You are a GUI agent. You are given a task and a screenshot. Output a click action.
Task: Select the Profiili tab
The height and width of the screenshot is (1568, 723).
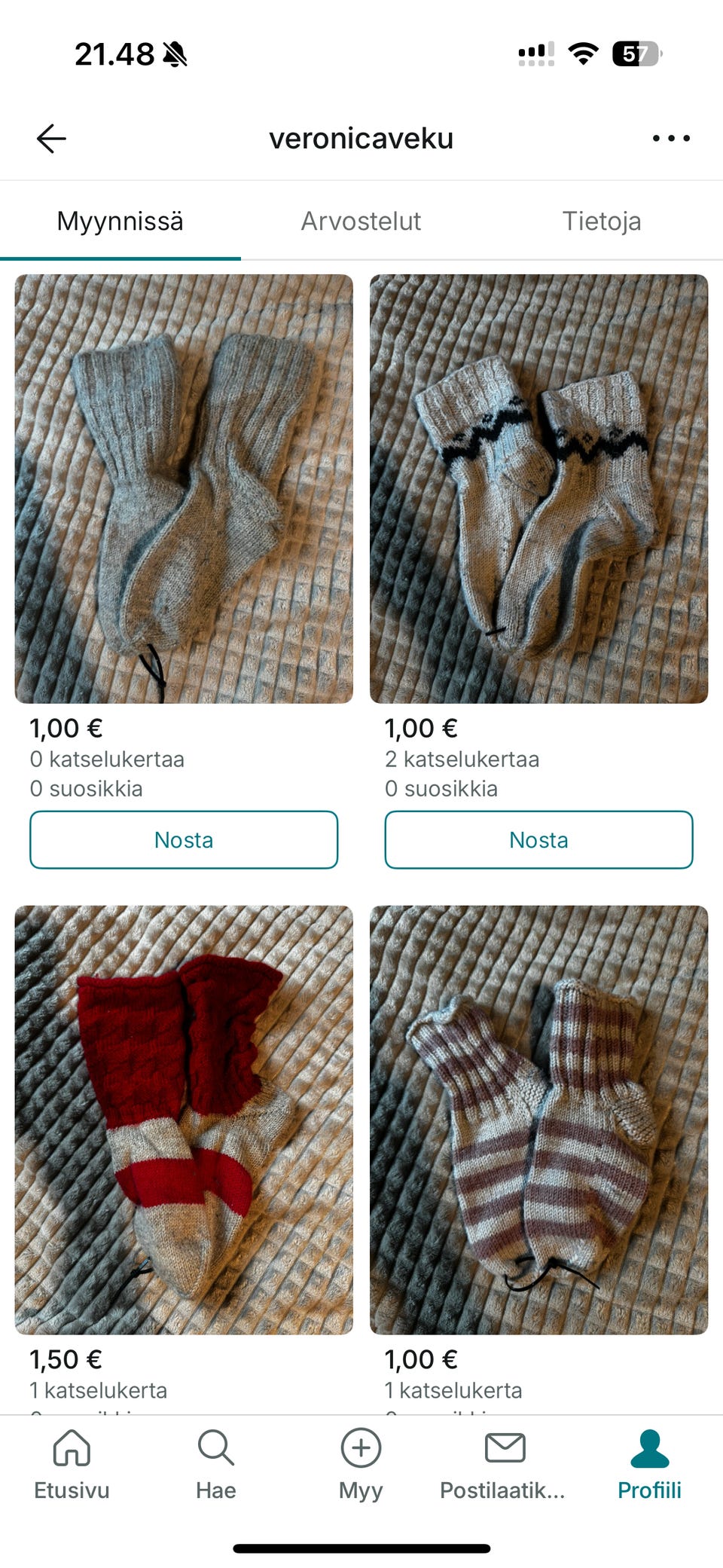click(x=649, y=1464)
